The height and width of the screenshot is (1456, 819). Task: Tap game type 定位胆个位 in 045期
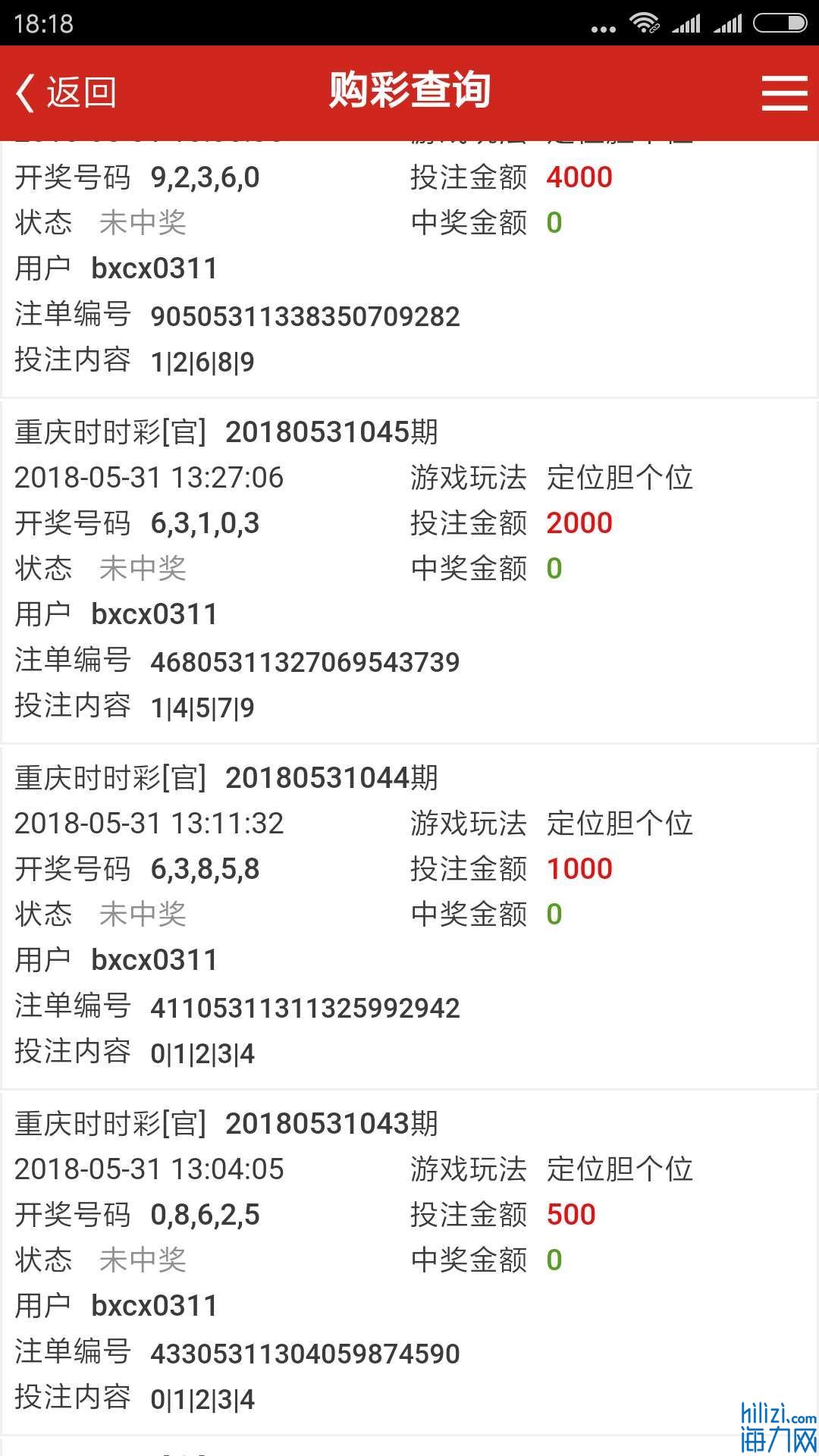[620, 478]
